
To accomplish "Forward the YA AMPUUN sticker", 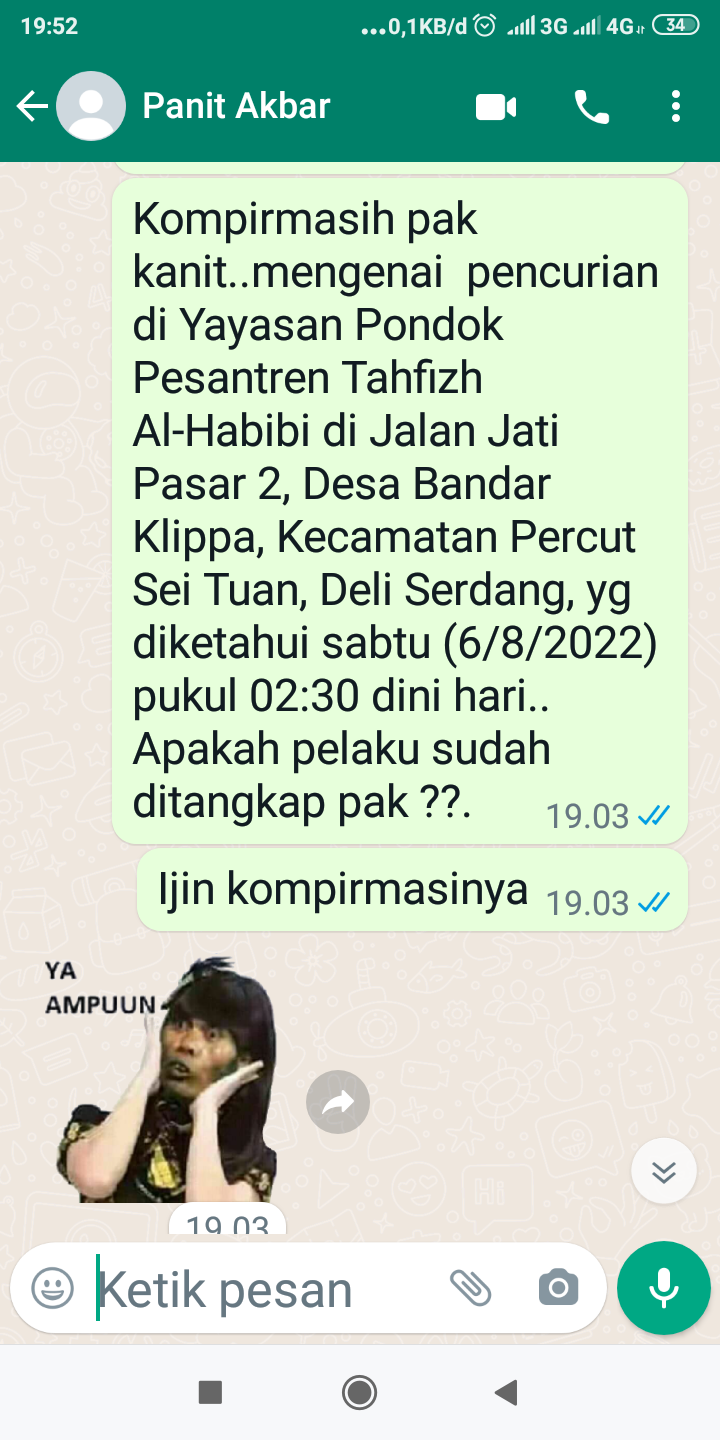I will pos(338,1103).
